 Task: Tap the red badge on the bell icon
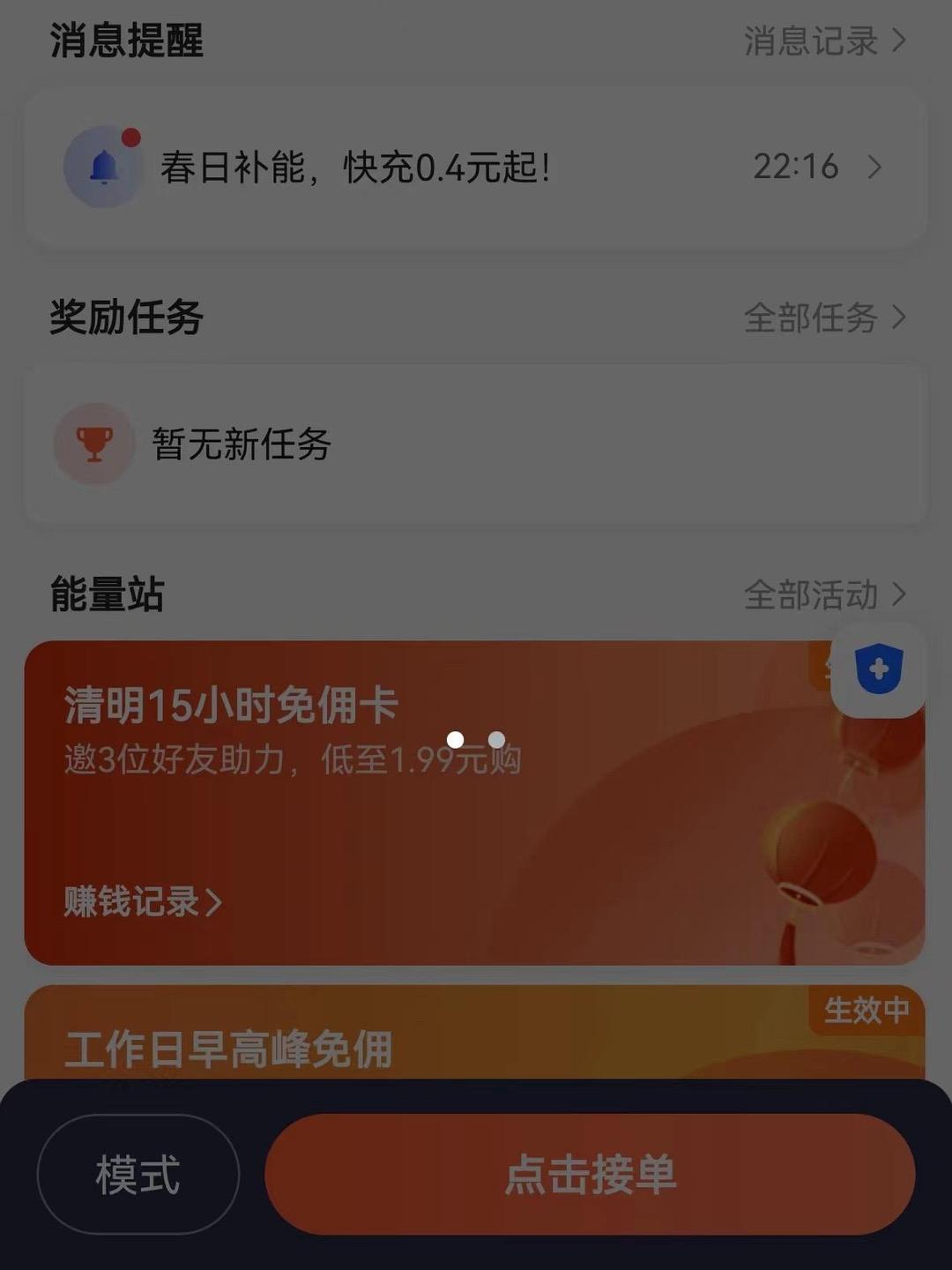[x=130, y=135]
